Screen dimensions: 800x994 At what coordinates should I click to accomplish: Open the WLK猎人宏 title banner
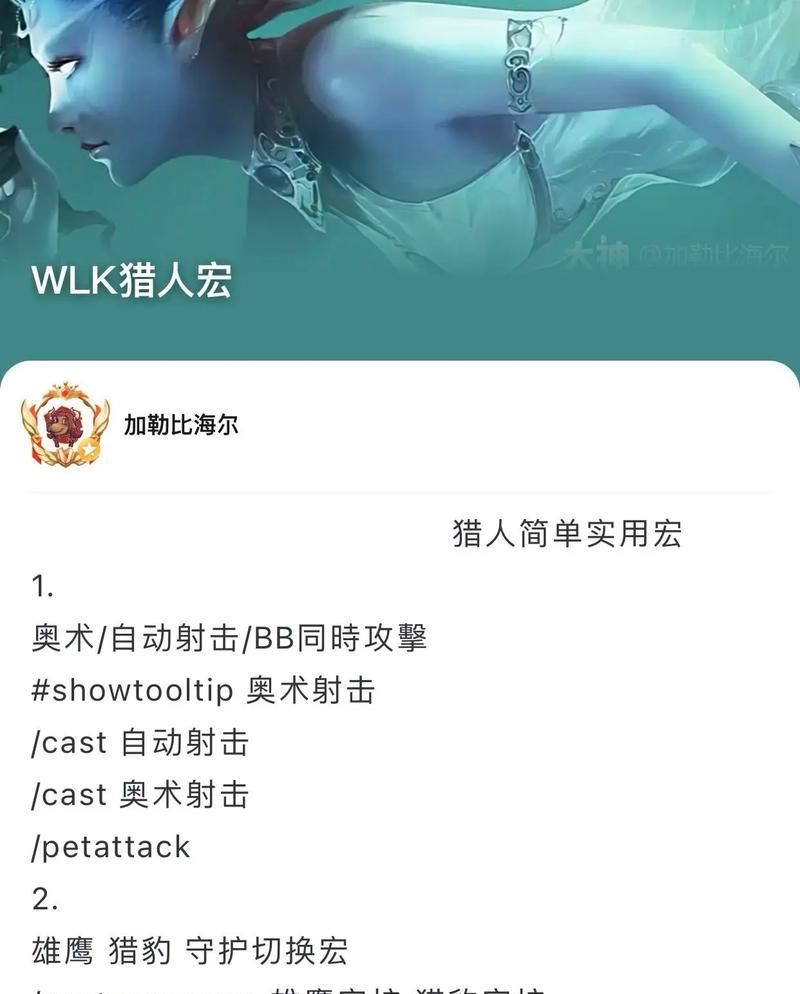pos(130,276)
